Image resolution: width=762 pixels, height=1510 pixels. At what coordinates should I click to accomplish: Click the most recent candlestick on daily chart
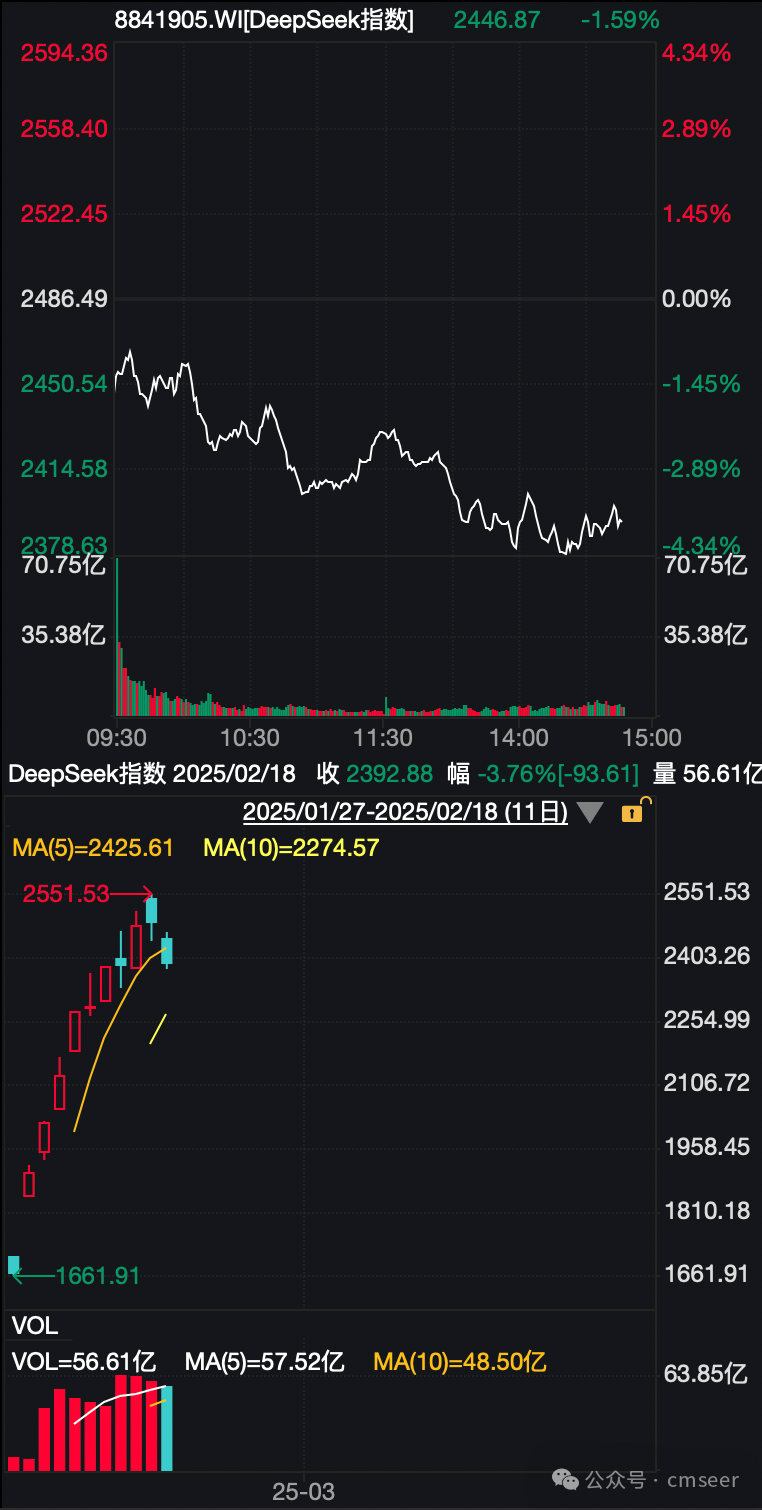166,950
